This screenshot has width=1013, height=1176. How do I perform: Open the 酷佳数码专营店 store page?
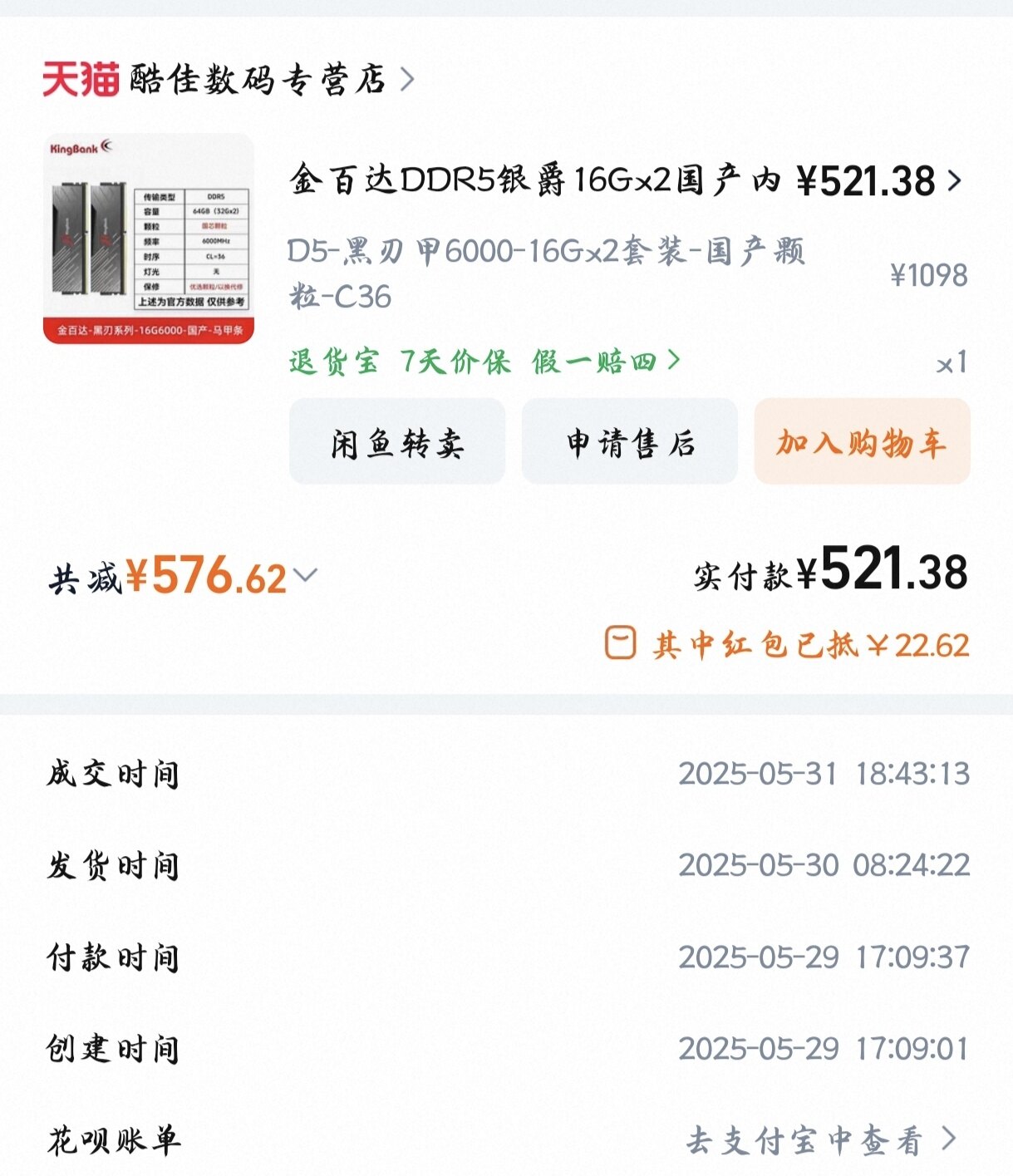point(258,80)
